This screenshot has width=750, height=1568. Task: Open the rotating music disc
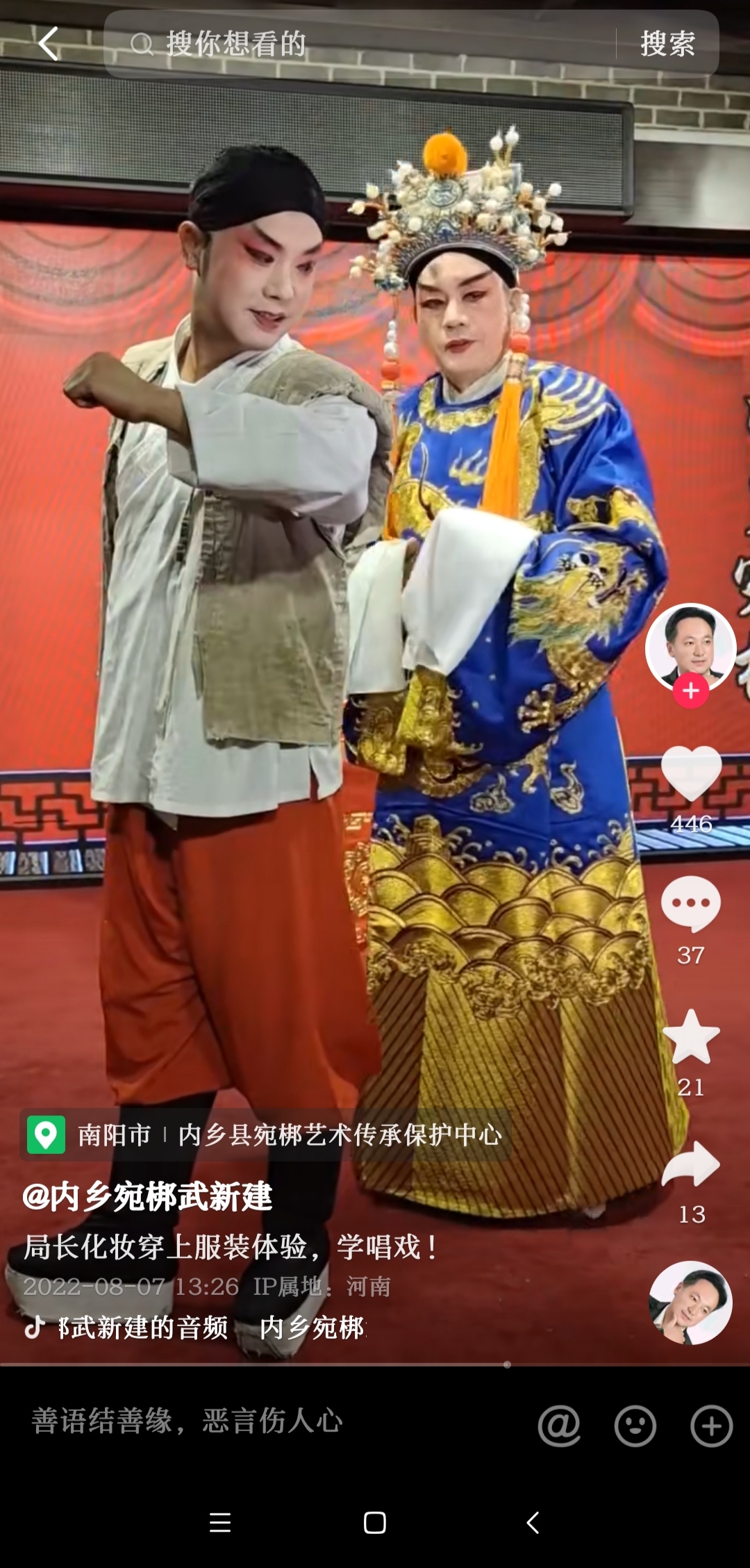(x=690, y=1303)
